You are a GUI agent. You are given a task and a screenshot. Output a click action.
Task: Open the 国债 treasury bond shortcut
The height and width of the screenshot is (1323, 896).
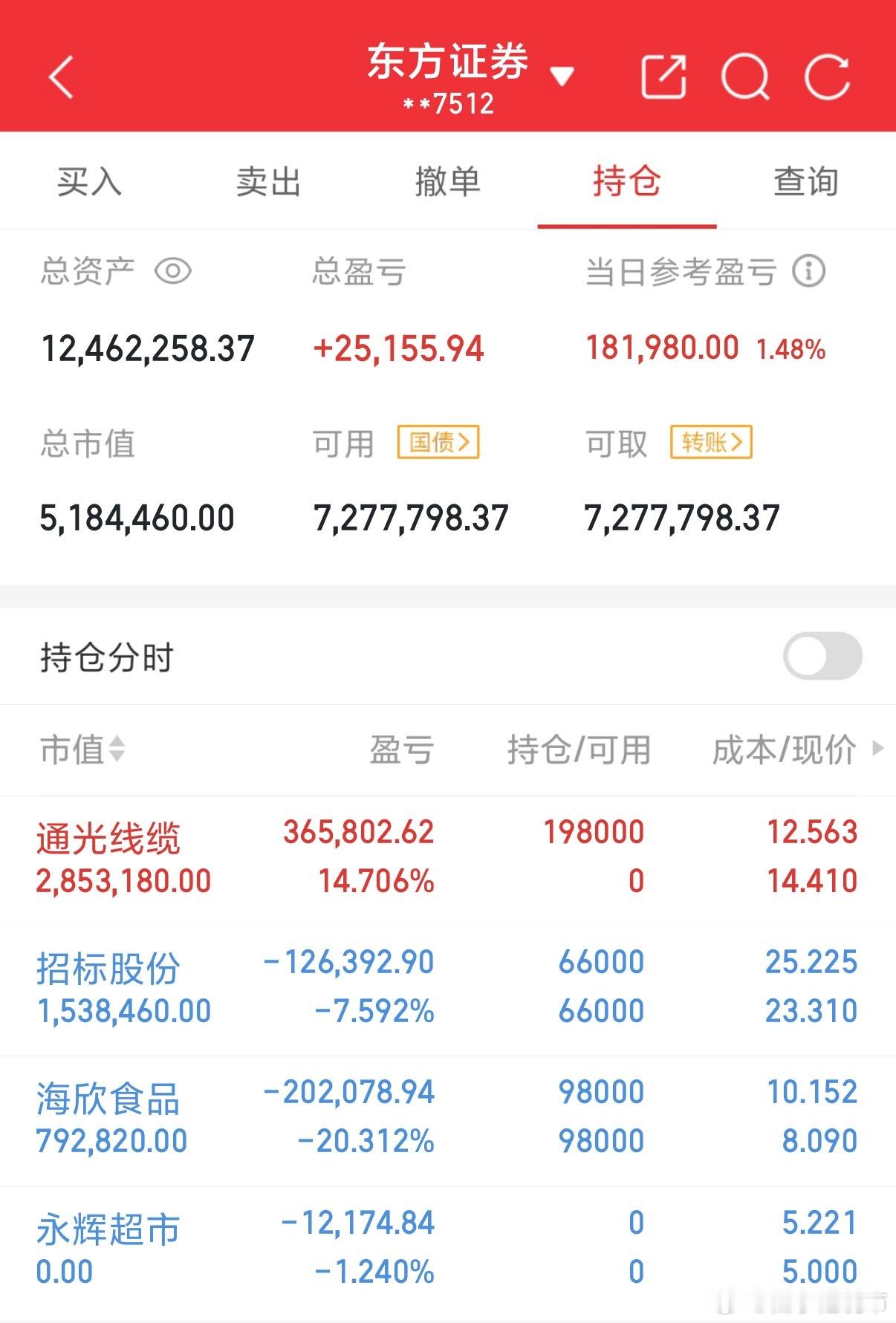point(438,441)
